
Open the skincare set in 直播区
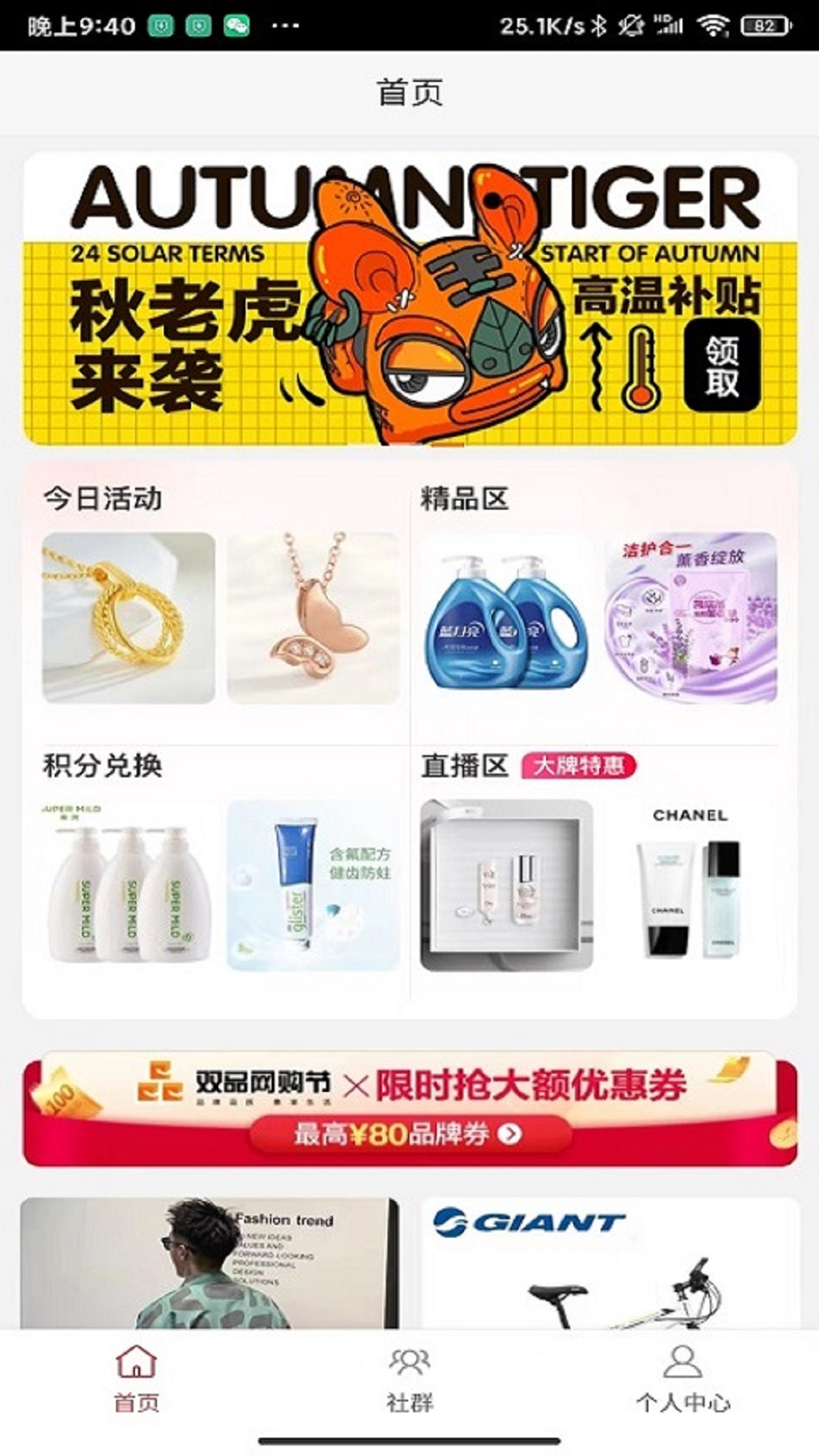pos(507,886)
